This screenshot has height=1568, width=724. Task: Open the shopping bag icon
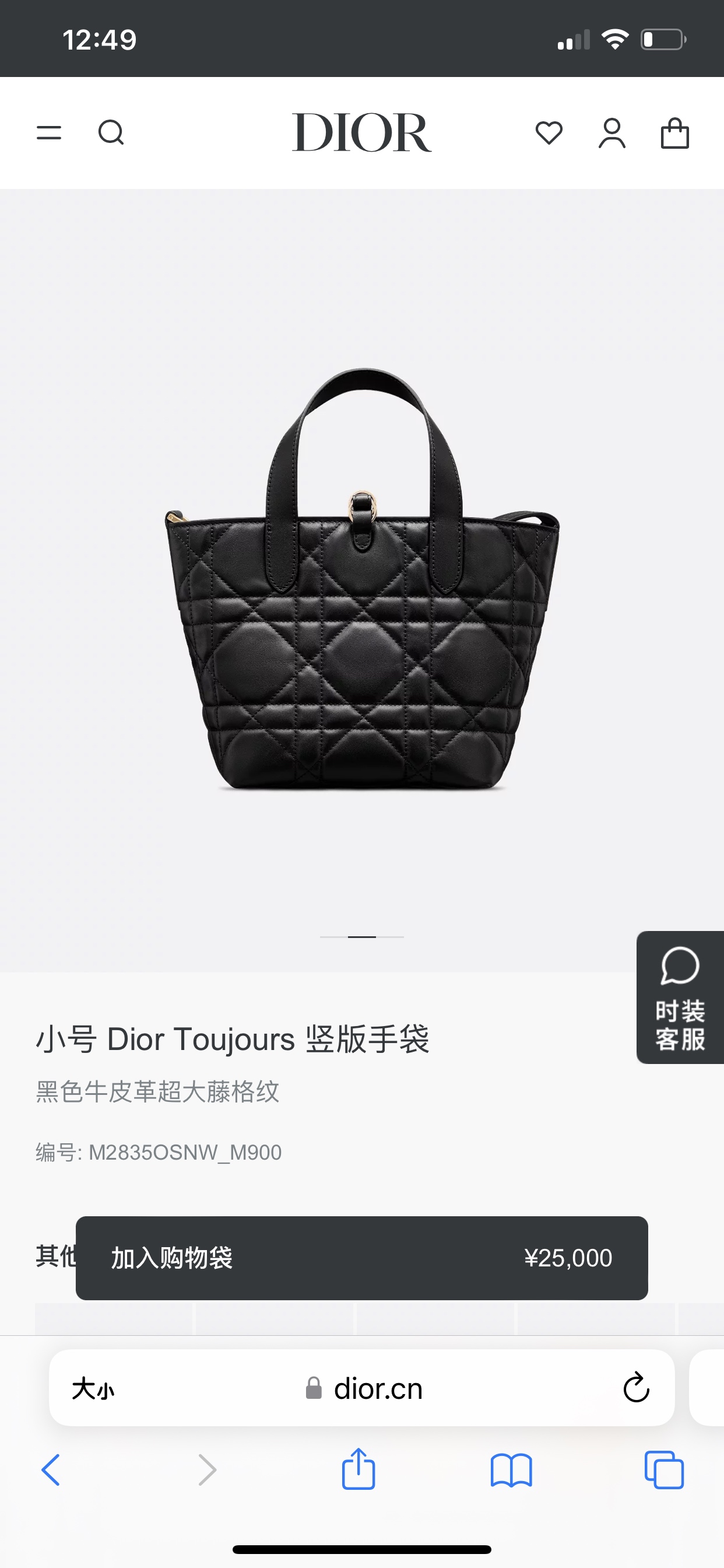coord(674,132)
